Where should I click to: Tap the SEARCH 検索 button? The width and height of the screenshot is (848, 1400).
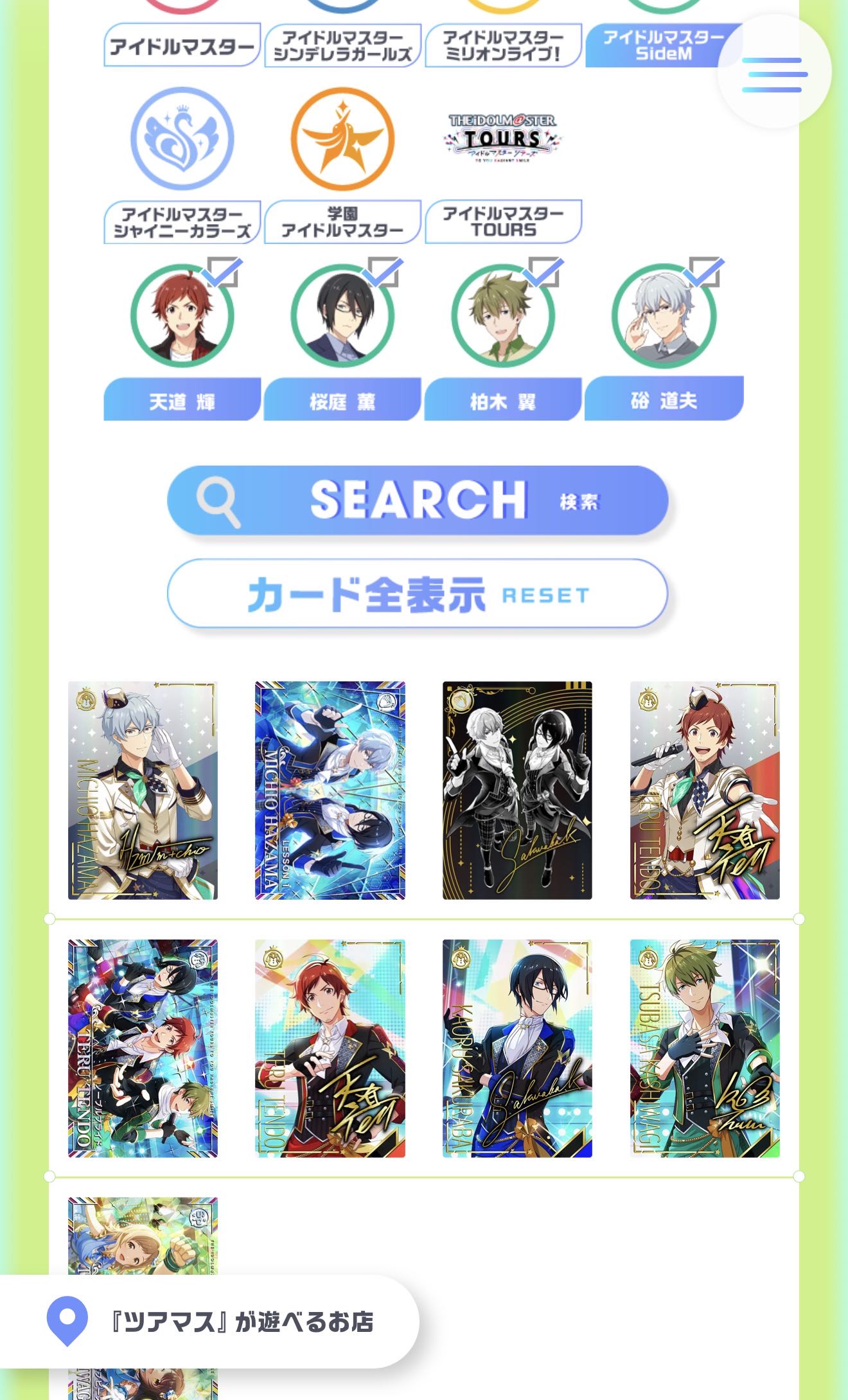pos(418,500)
